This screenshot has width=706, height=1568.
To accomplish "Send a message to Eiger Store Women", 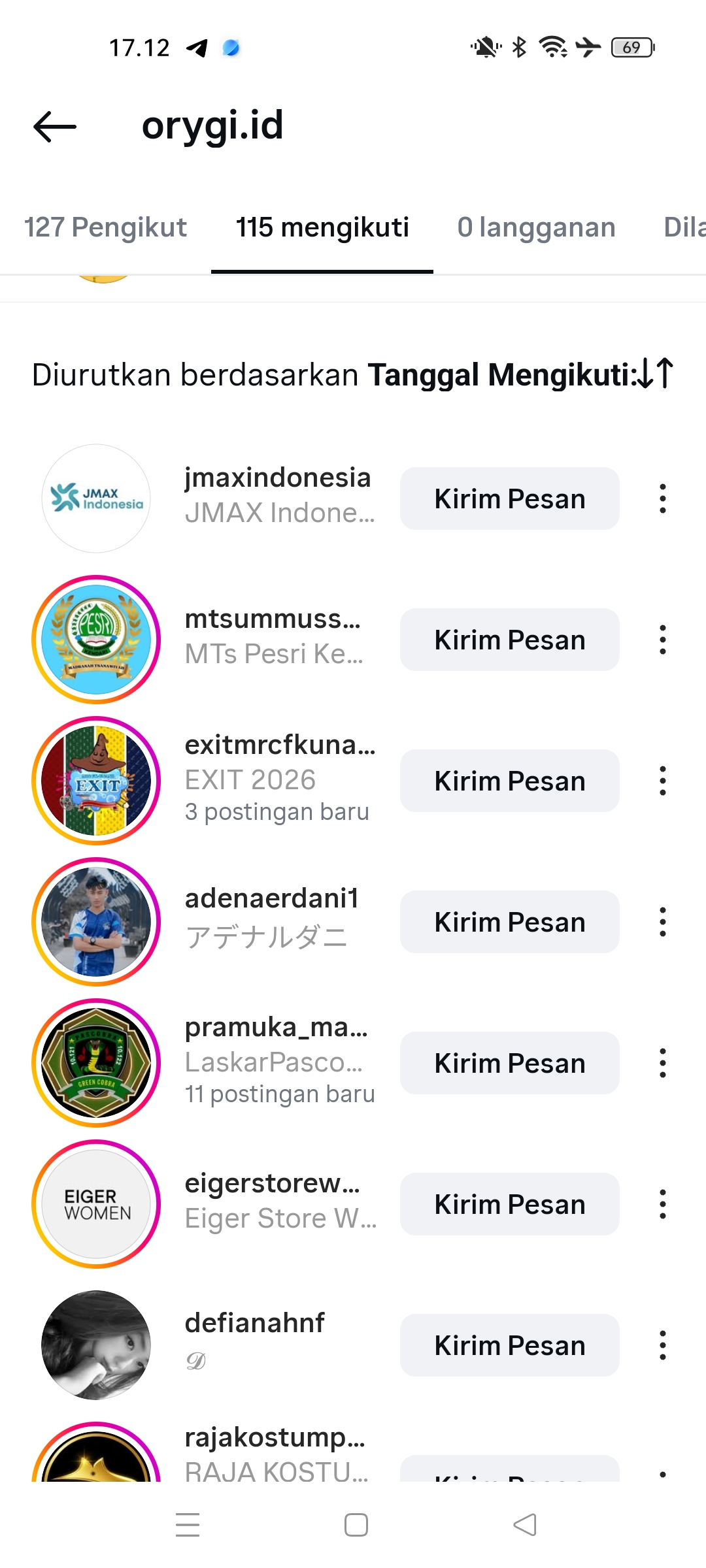I will point(509,1204).
